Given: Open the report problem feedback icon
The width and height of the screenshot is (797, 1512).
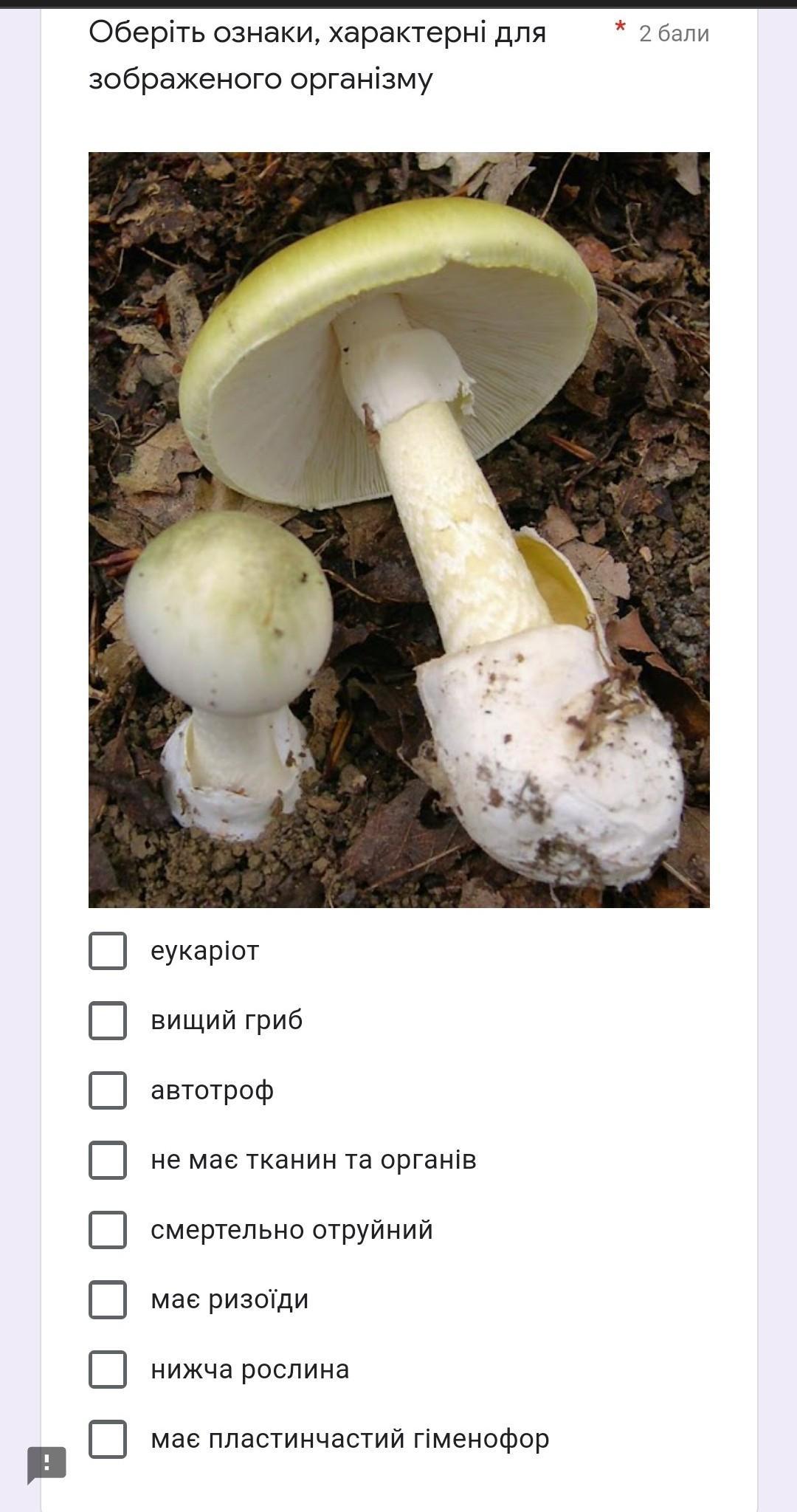Looking at the screenshot, I should coord(46,1463).
